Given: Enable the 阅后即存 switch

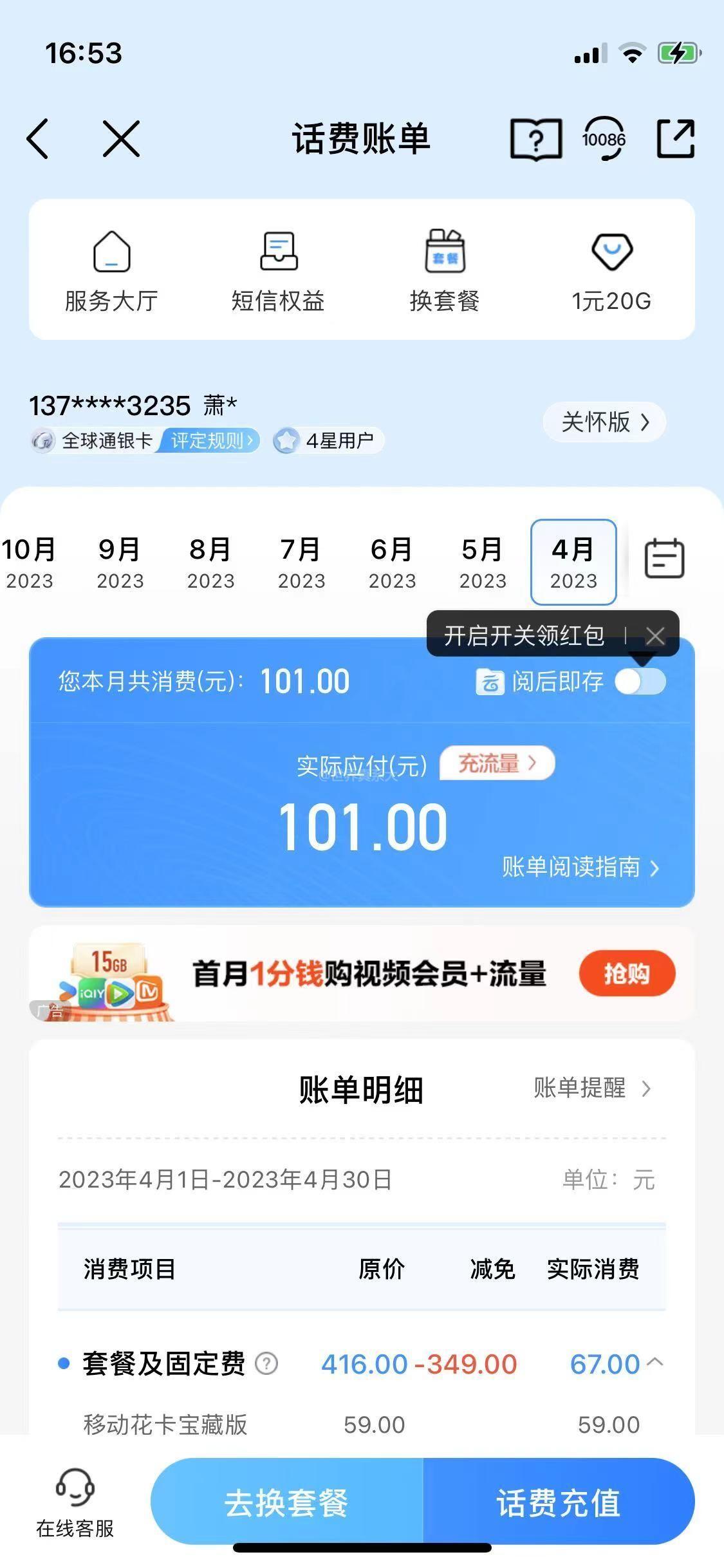Looking at the screenshot, I should [640, 682].
